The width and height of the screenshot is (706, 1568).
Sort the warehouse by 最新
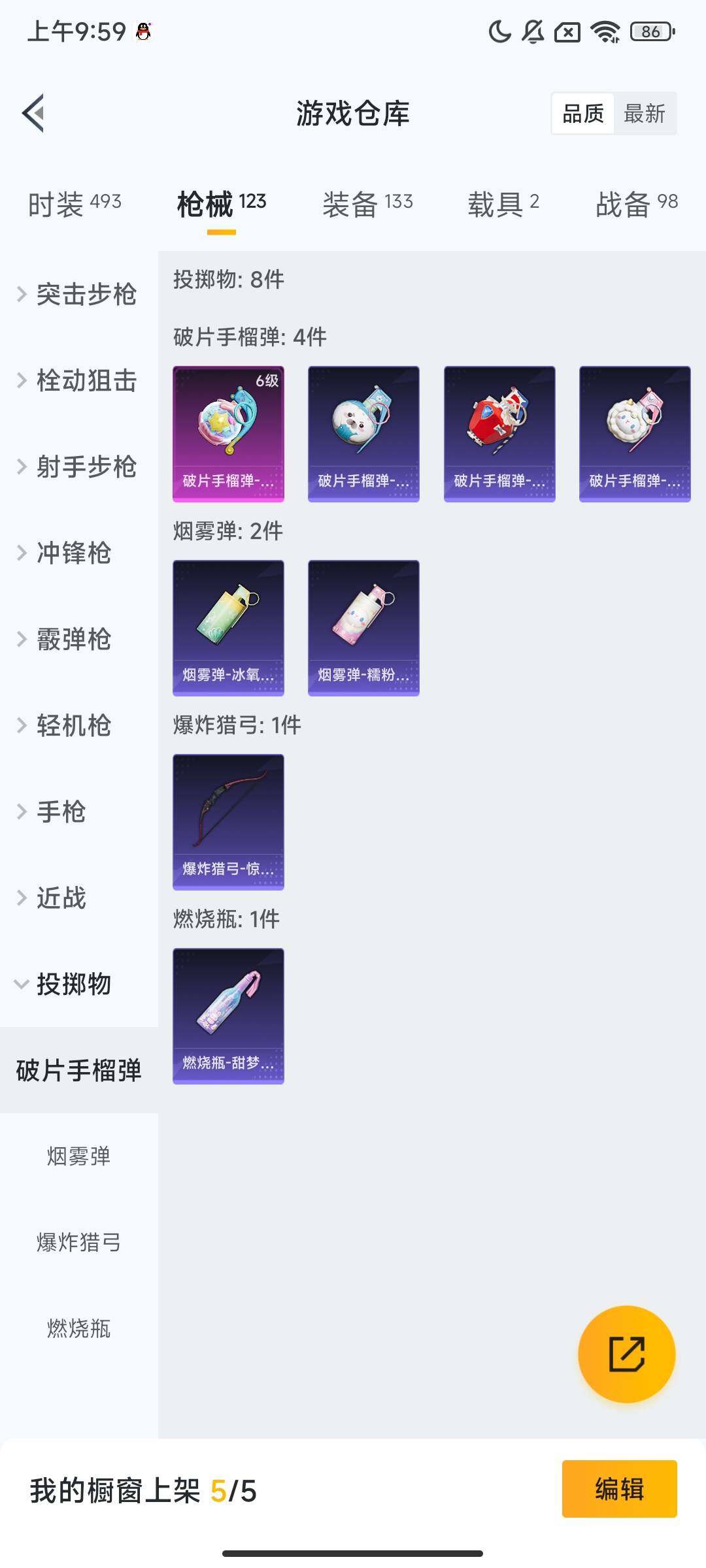click(x=644, y=114)
